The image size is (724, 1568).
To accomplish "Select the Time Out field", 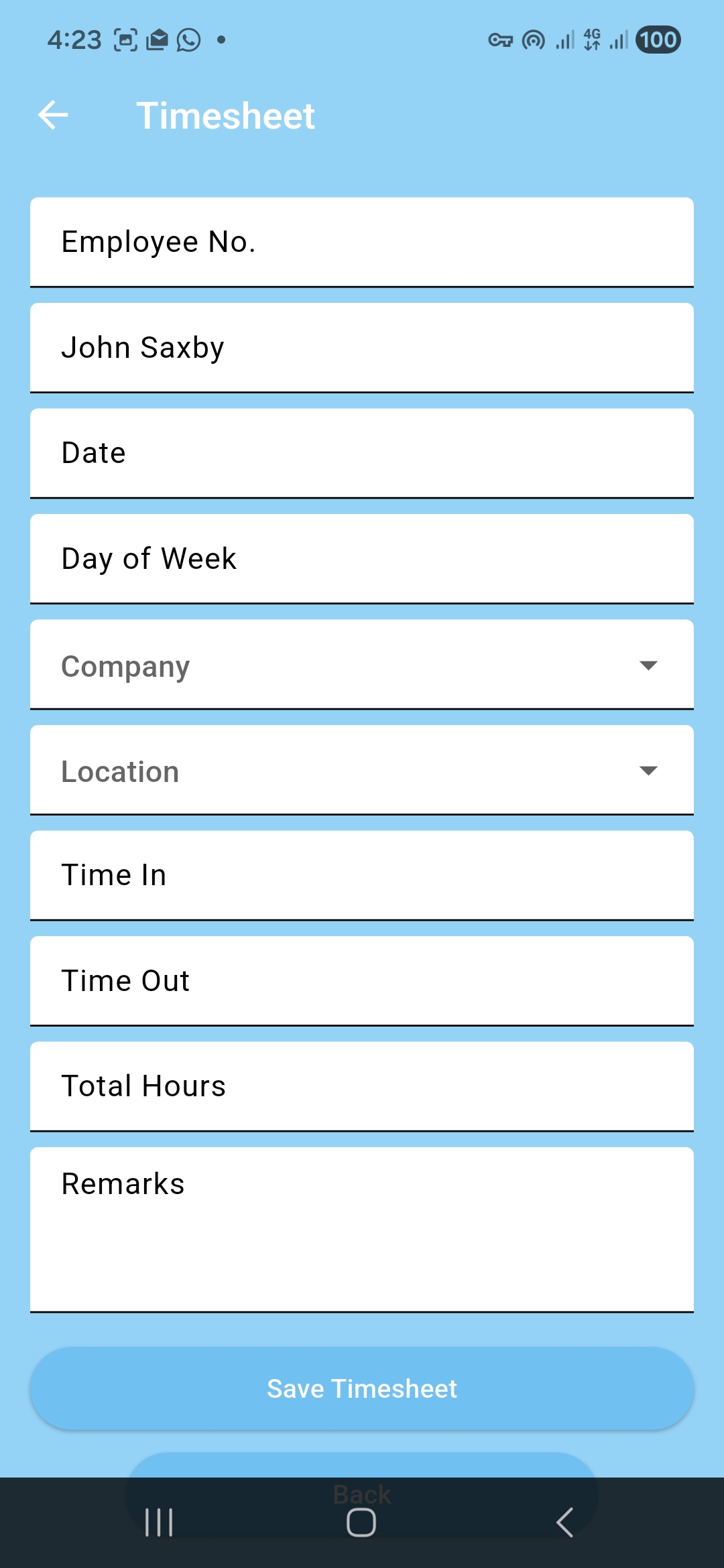I will tap(361, 980).
